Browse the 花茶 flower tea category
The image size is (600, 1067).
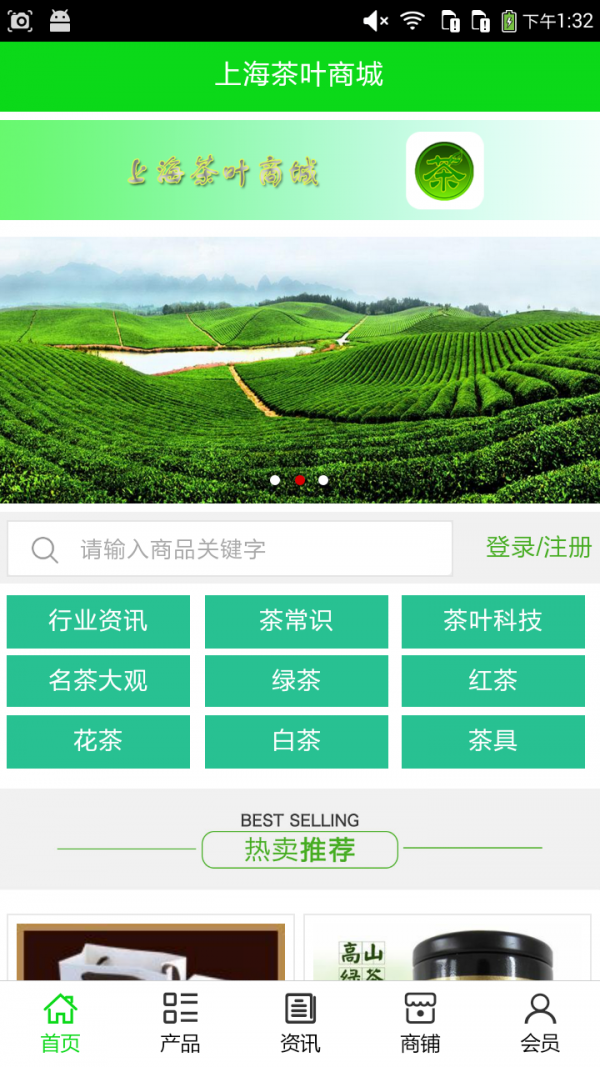click(98, 741)
